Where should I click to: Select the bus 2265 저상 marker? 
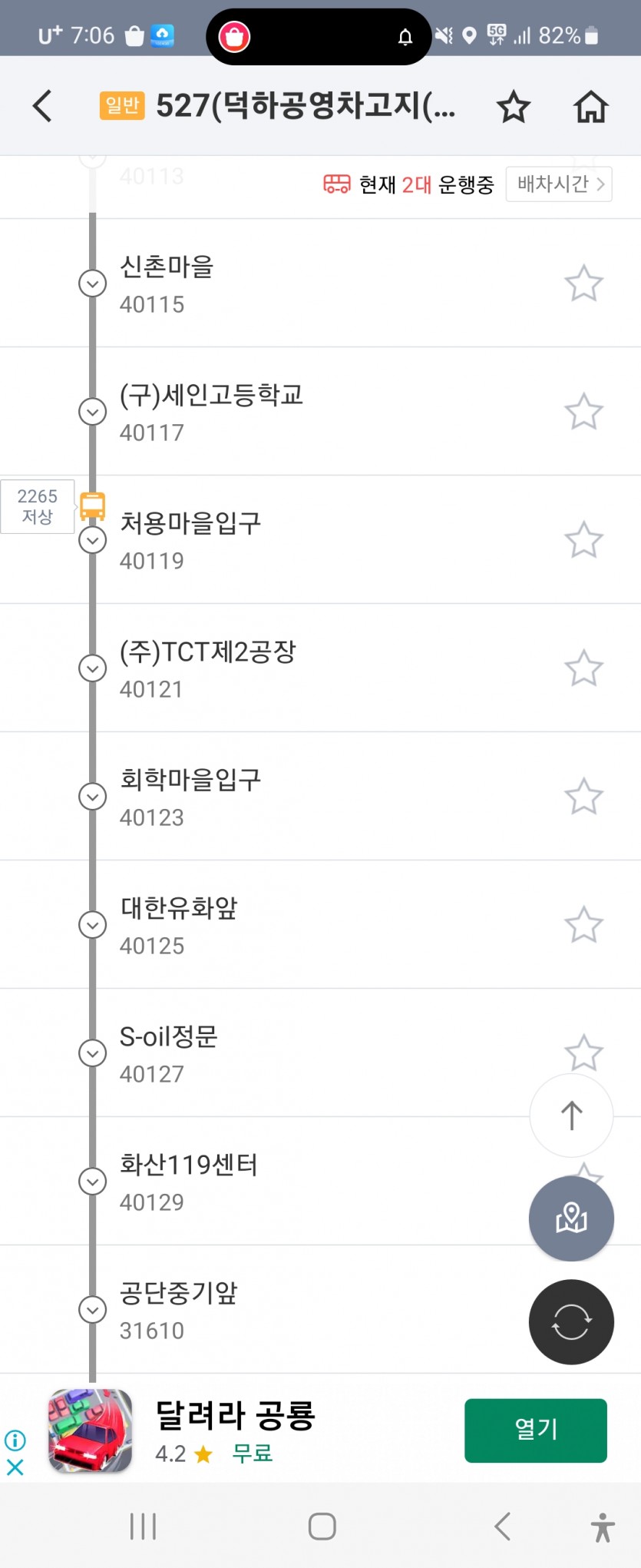(x=38, y=506)
